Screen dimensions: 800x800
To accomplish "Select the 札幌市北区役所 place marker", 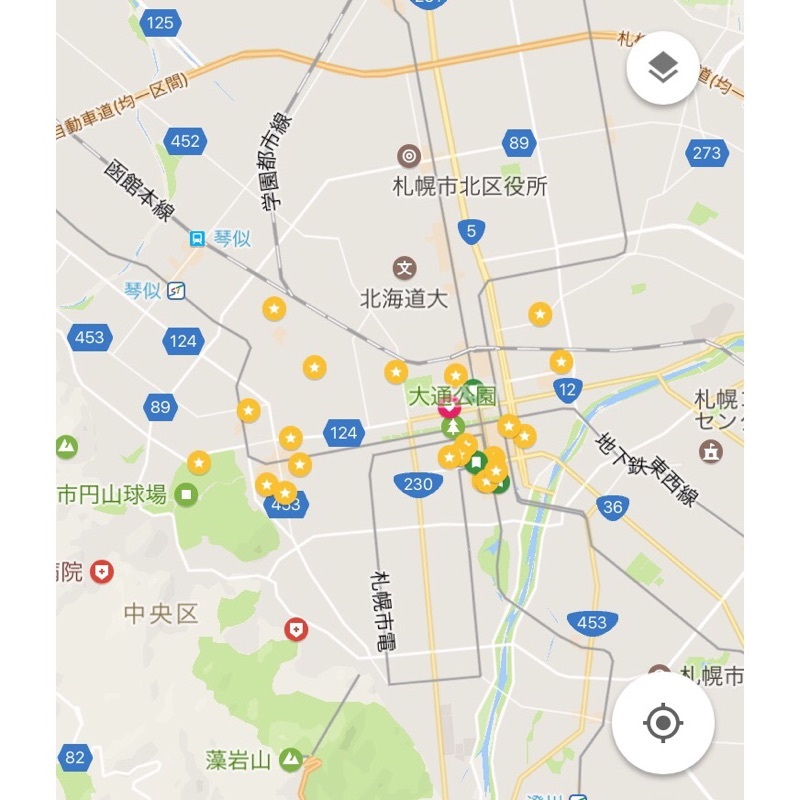I will tap(408, 155).
